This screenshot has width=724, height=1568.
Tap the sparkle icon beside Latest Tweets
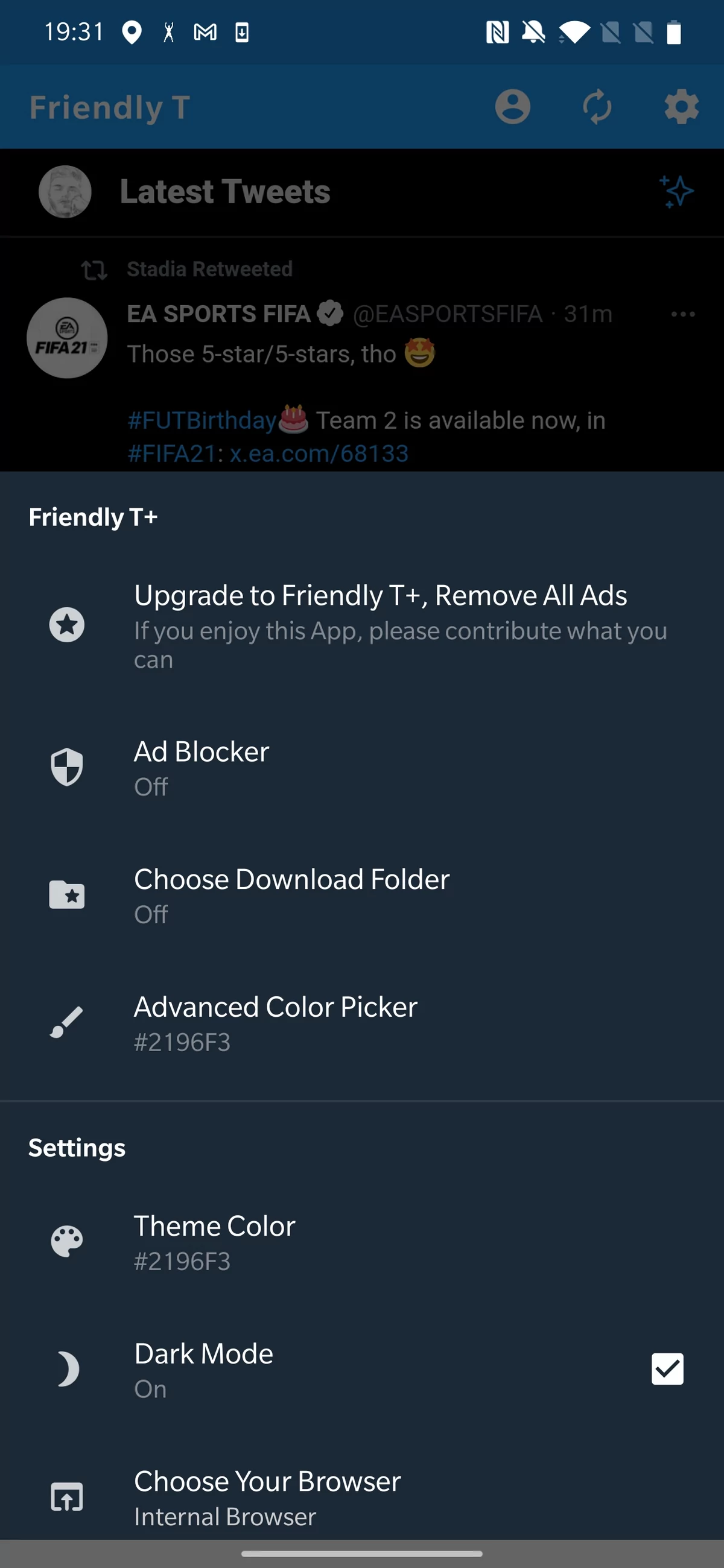coord(676,192)
